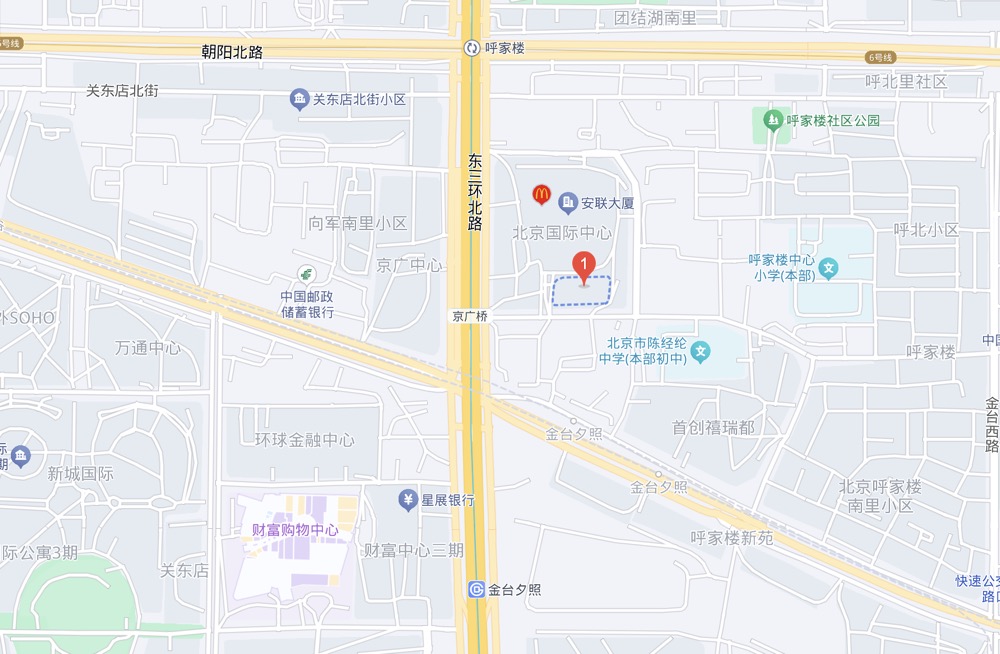This screenshot has width=1000, height=654.
Task: Select the 金台夕照 subway station icon
Action: tap(477, 590)
